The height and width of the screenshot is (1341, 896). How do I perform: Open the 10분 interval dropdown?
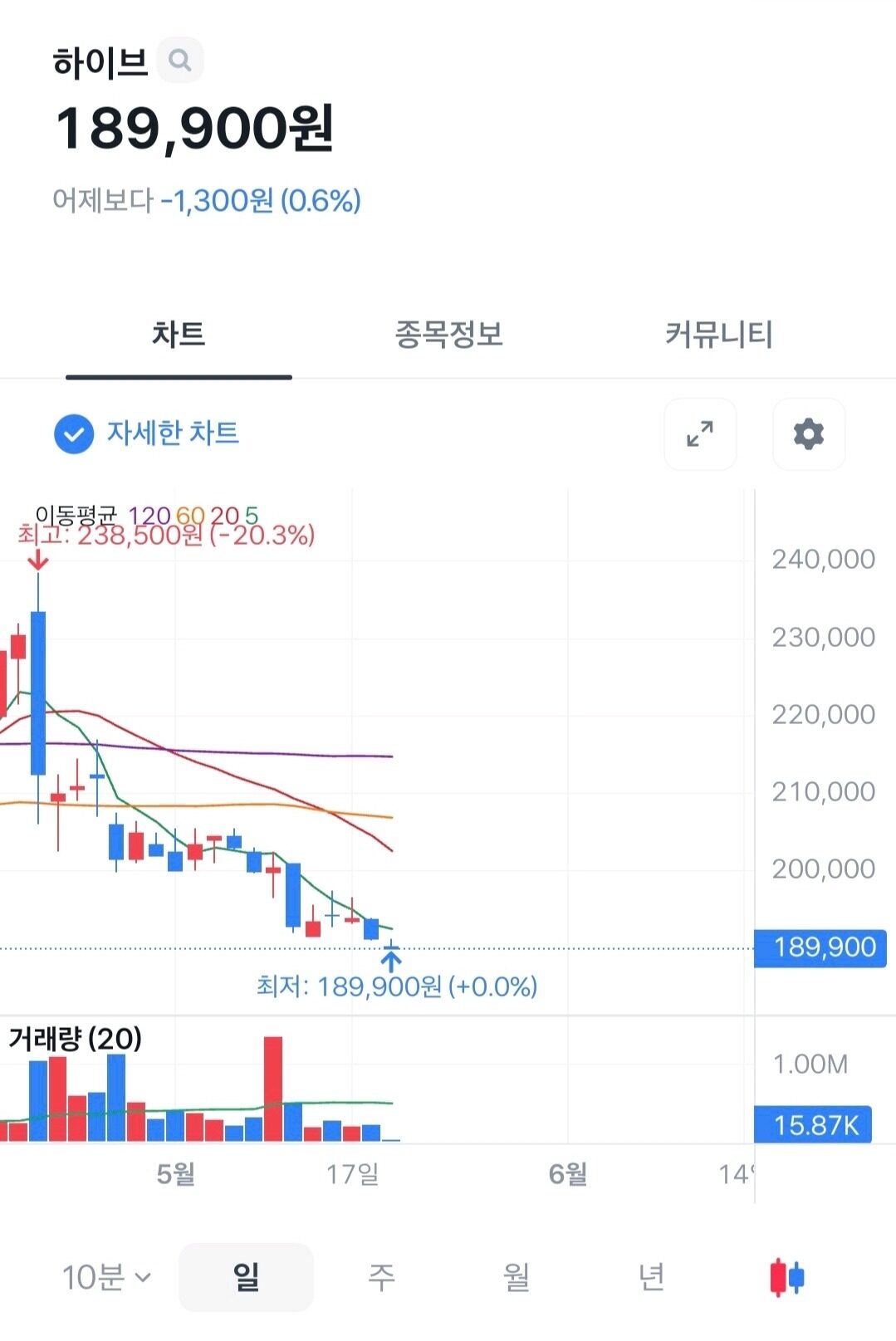point(106,1277)
